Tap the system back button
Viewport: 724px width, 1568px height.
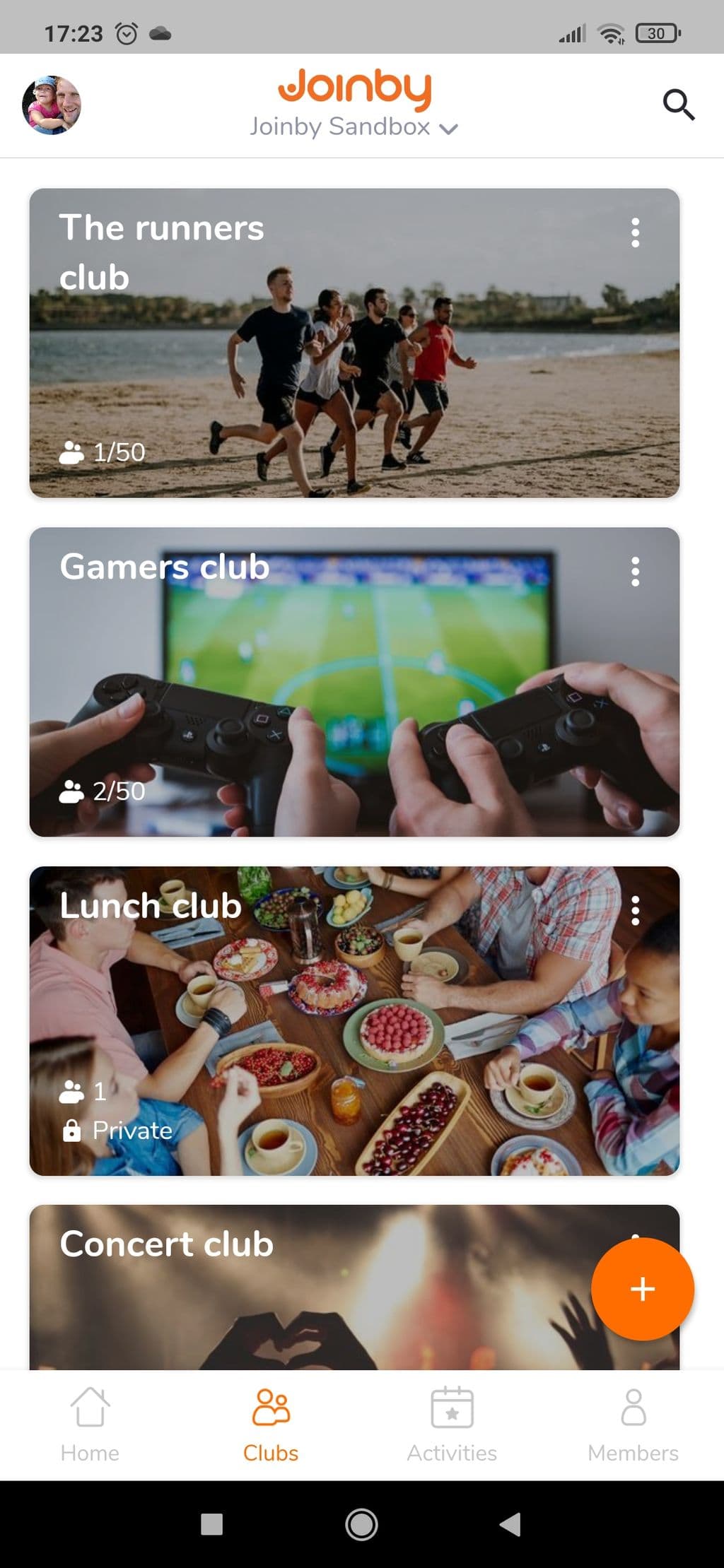point(510,1524)
